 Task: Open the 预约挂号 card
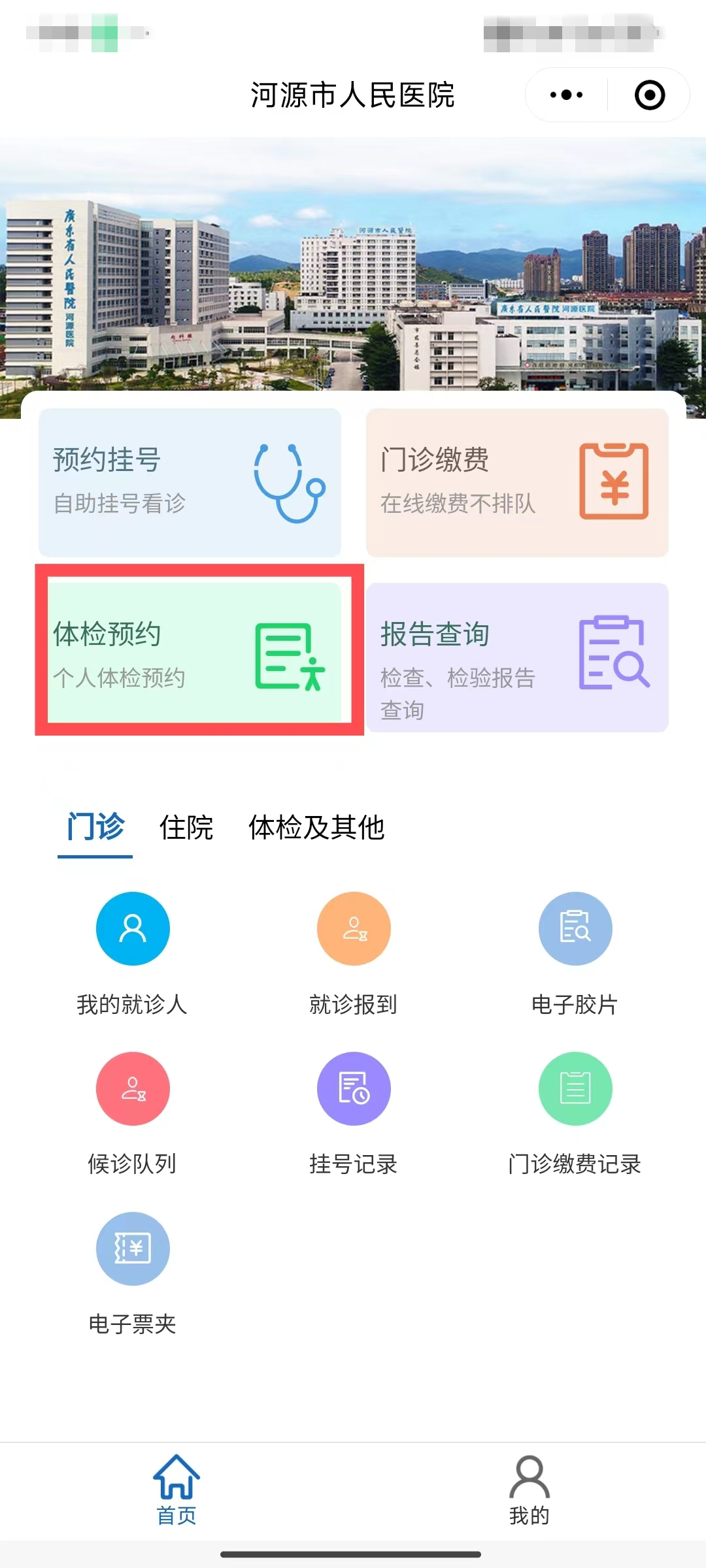[190, 482]
